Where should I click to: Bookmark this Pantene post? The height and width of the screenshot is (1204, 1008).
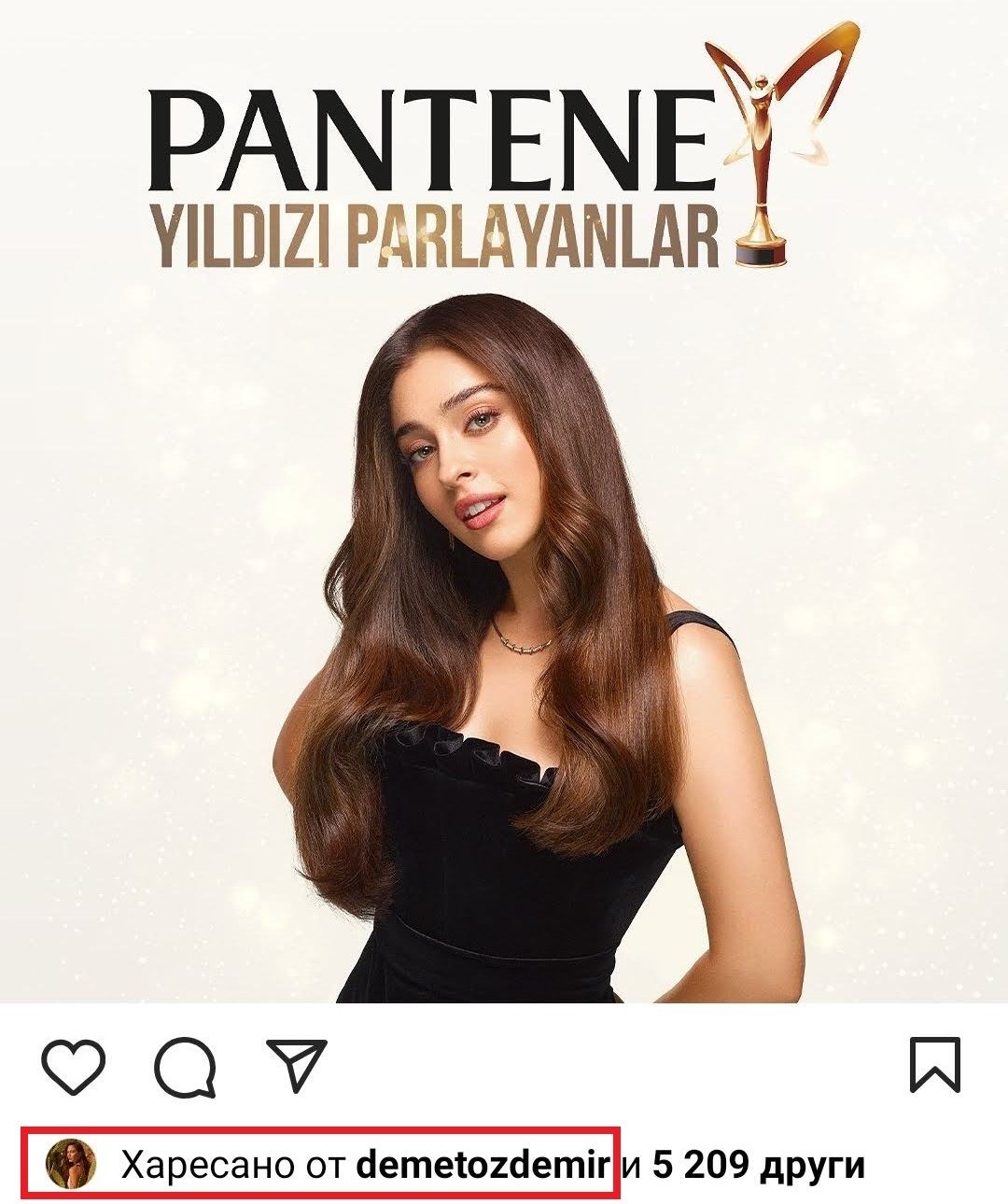pos(935,1066)
